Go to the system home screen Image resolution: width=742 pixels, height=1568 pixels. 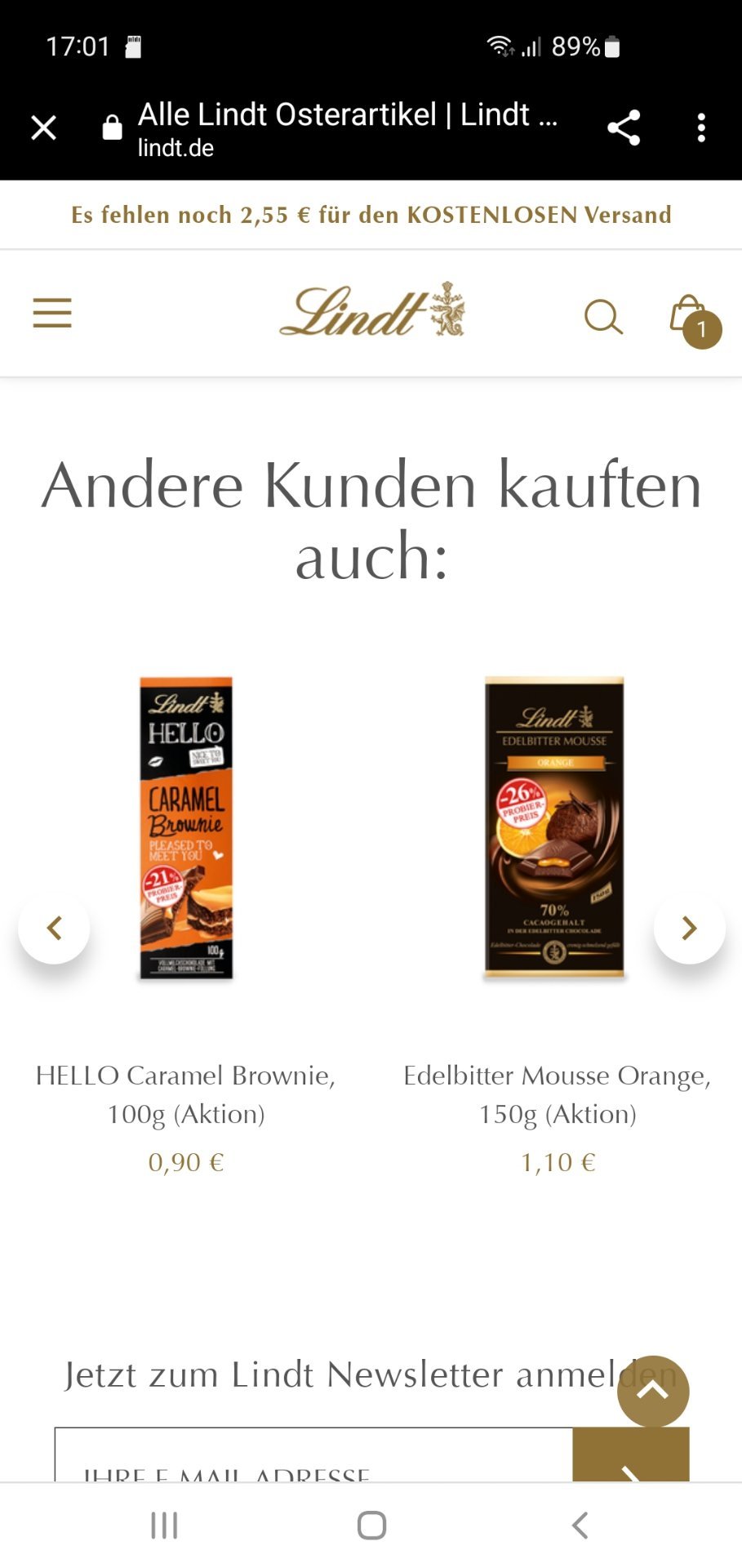[371, 1525]
